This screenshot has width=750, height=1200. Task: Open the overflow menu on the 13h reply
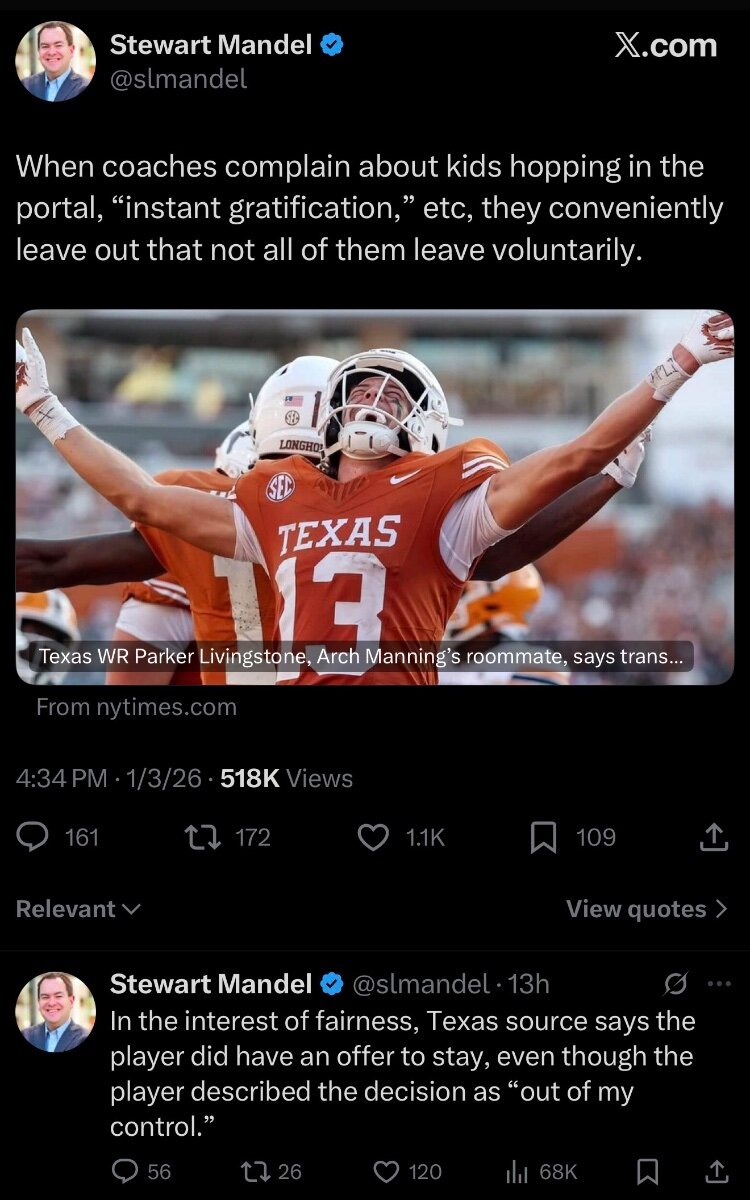click(719, 984)
